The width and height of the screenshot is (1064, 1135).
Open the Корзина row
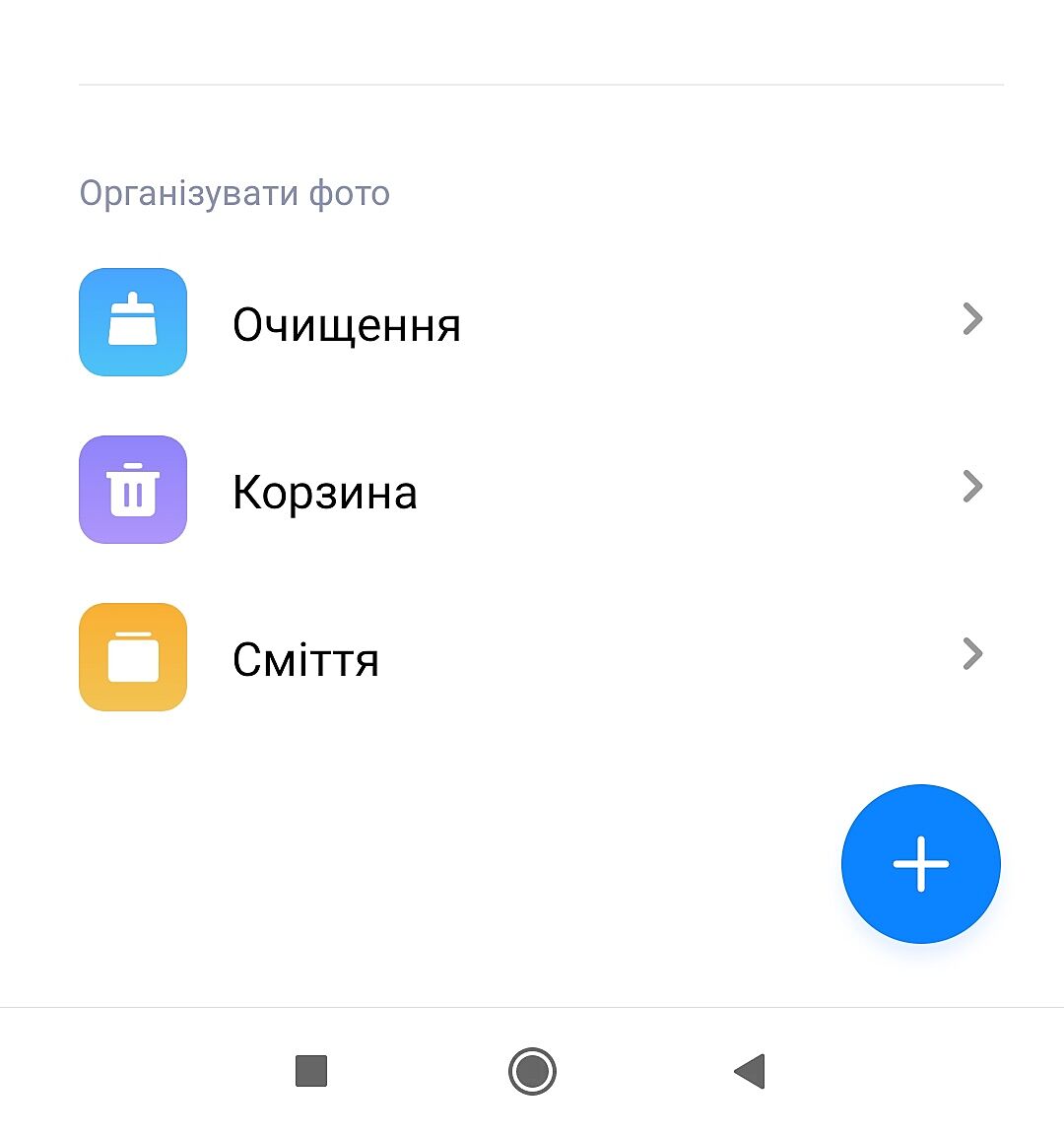(x=532, y=491)
